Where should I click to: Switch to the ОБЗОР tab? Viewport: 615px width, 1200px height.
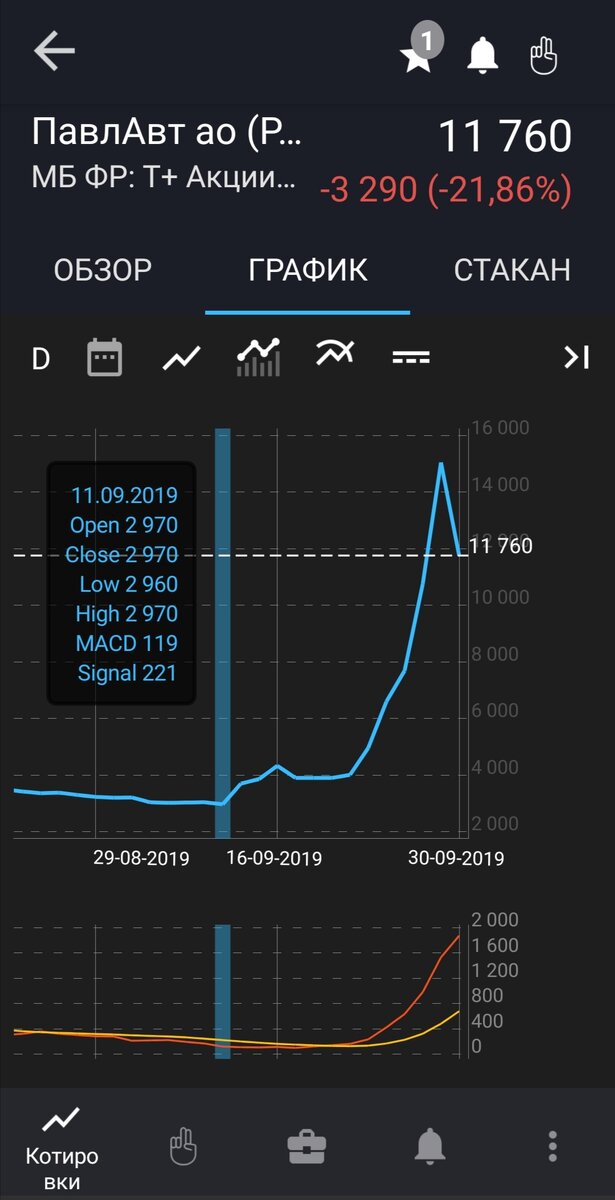point(102,270)
